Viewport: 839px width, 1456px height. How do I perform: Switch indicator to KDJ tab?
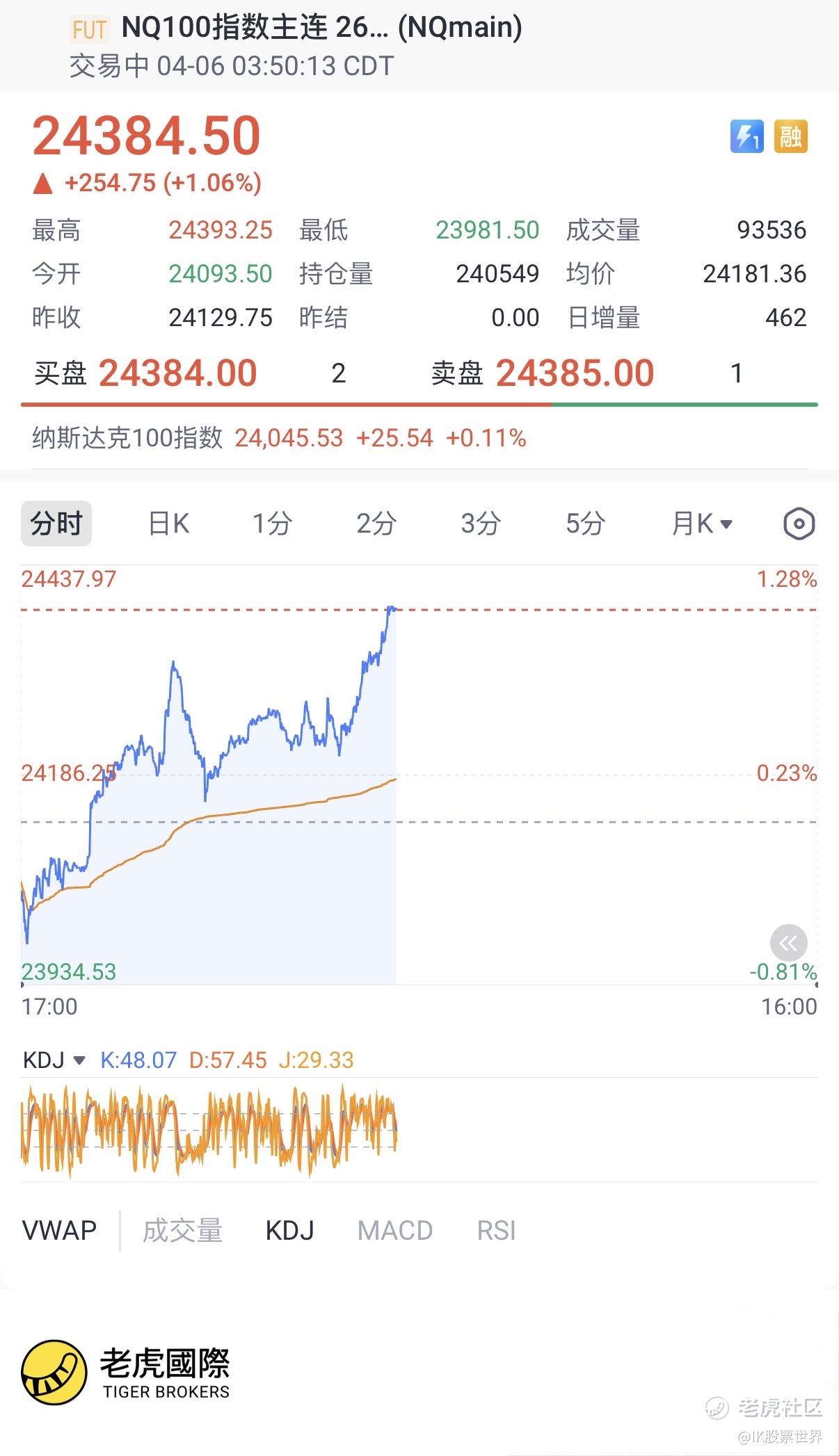coord(289,1230)
